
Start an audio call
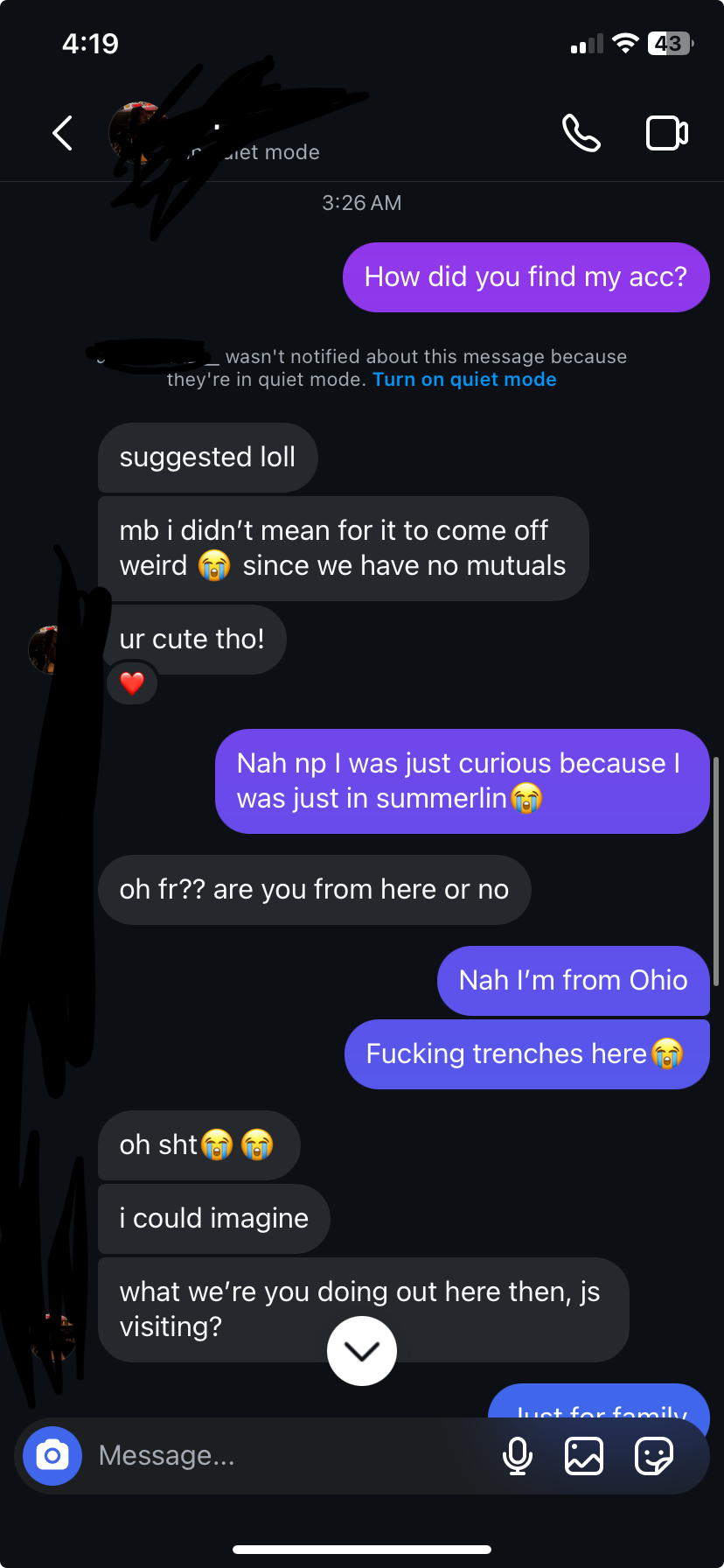pyautogui.click(x=581, y=133)
